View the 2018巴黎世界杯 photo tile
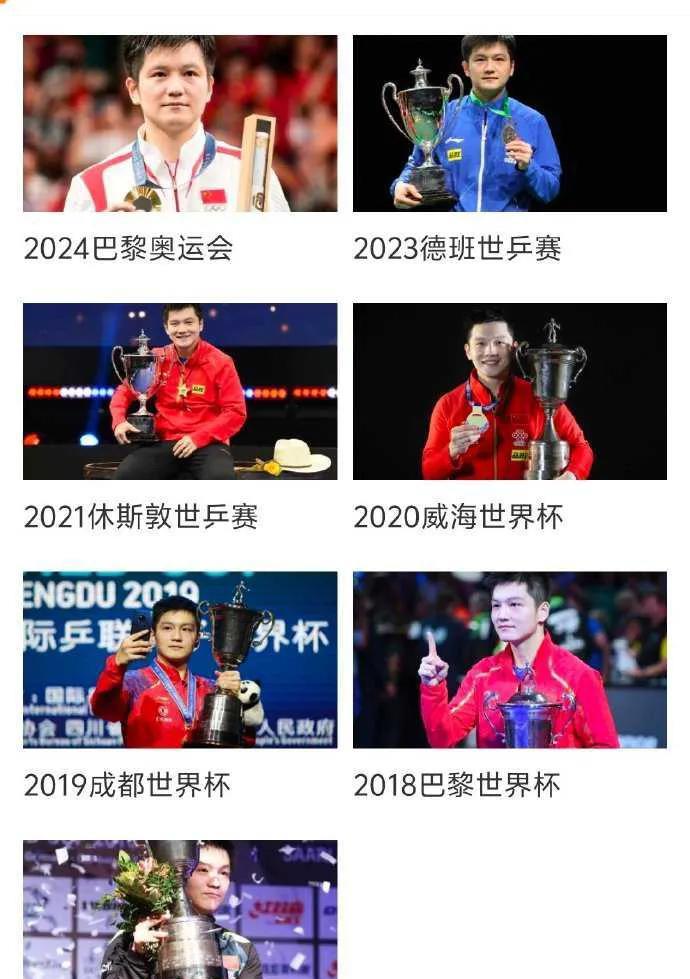 pyautogui.click(x=509, y=659)
